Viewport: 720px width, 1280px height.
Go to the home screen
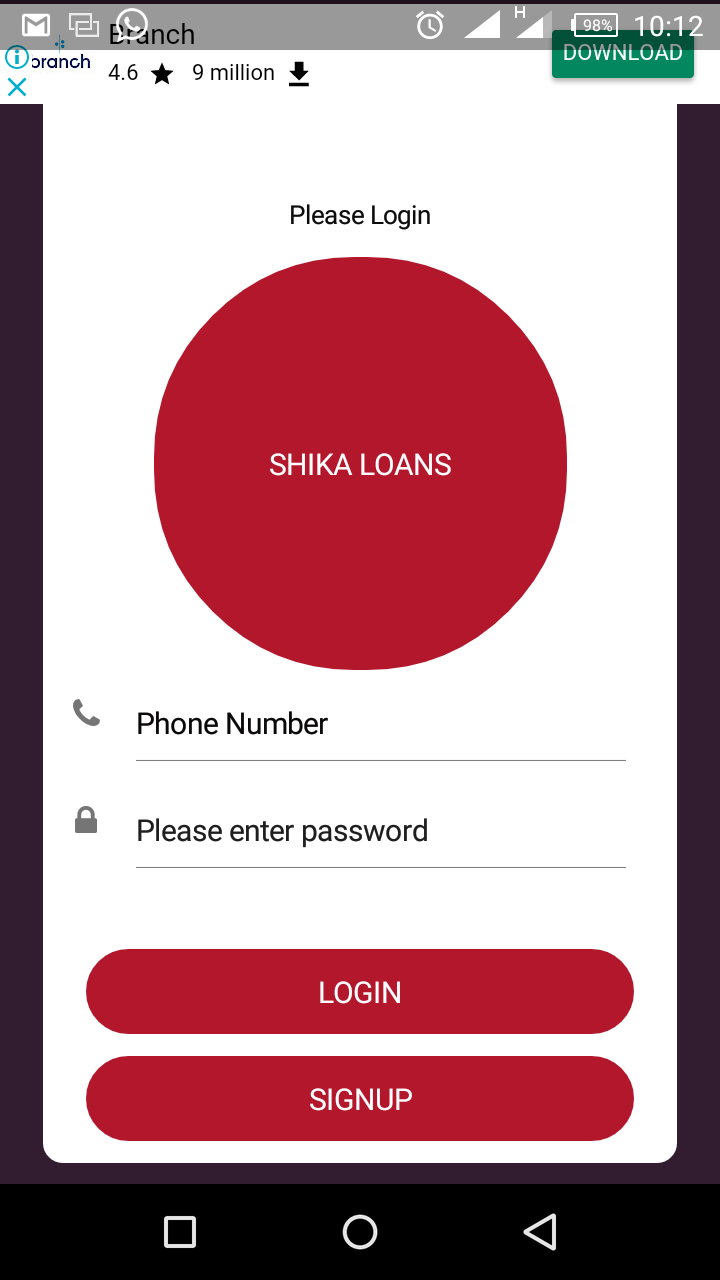360,1232
